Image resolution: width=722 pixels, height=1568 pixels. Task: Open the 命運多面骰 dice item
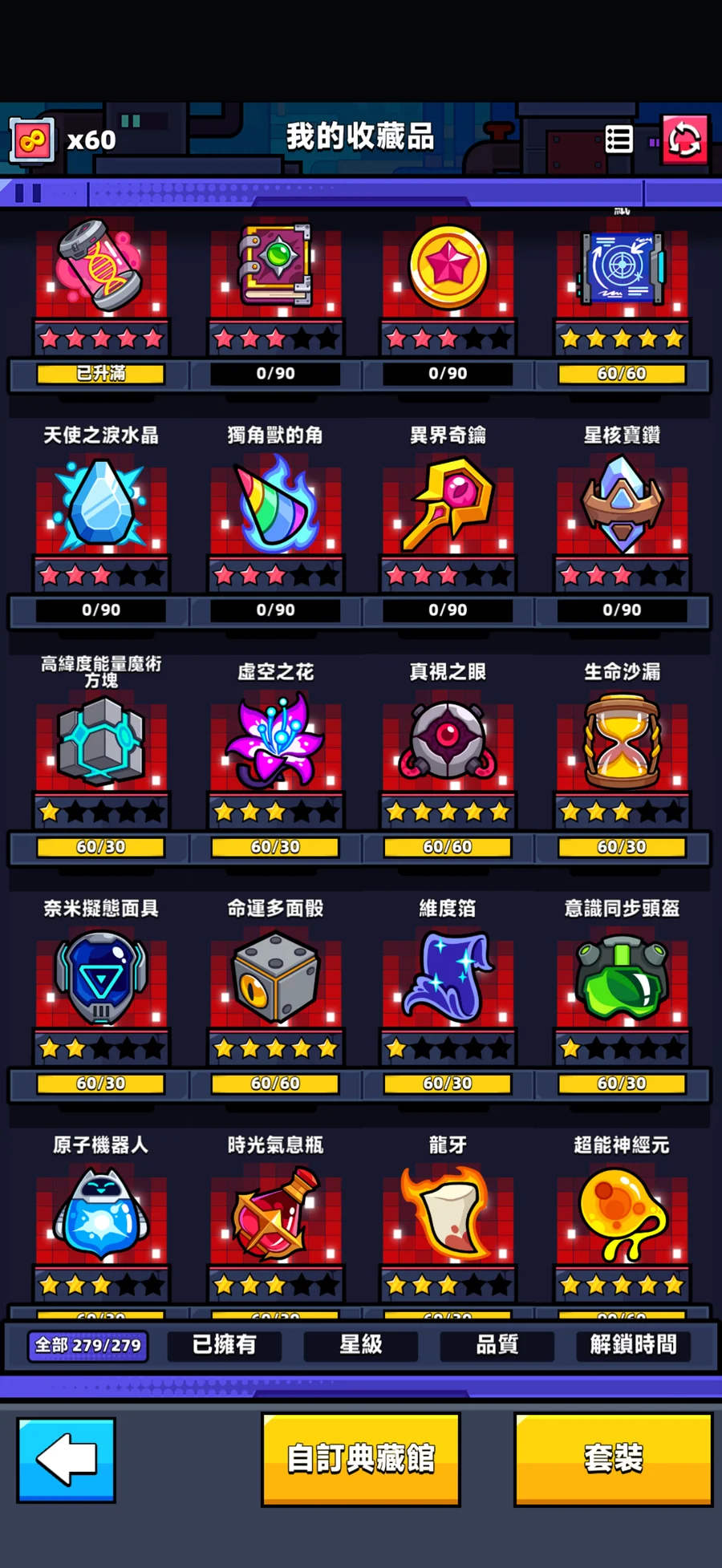(275, 978)
